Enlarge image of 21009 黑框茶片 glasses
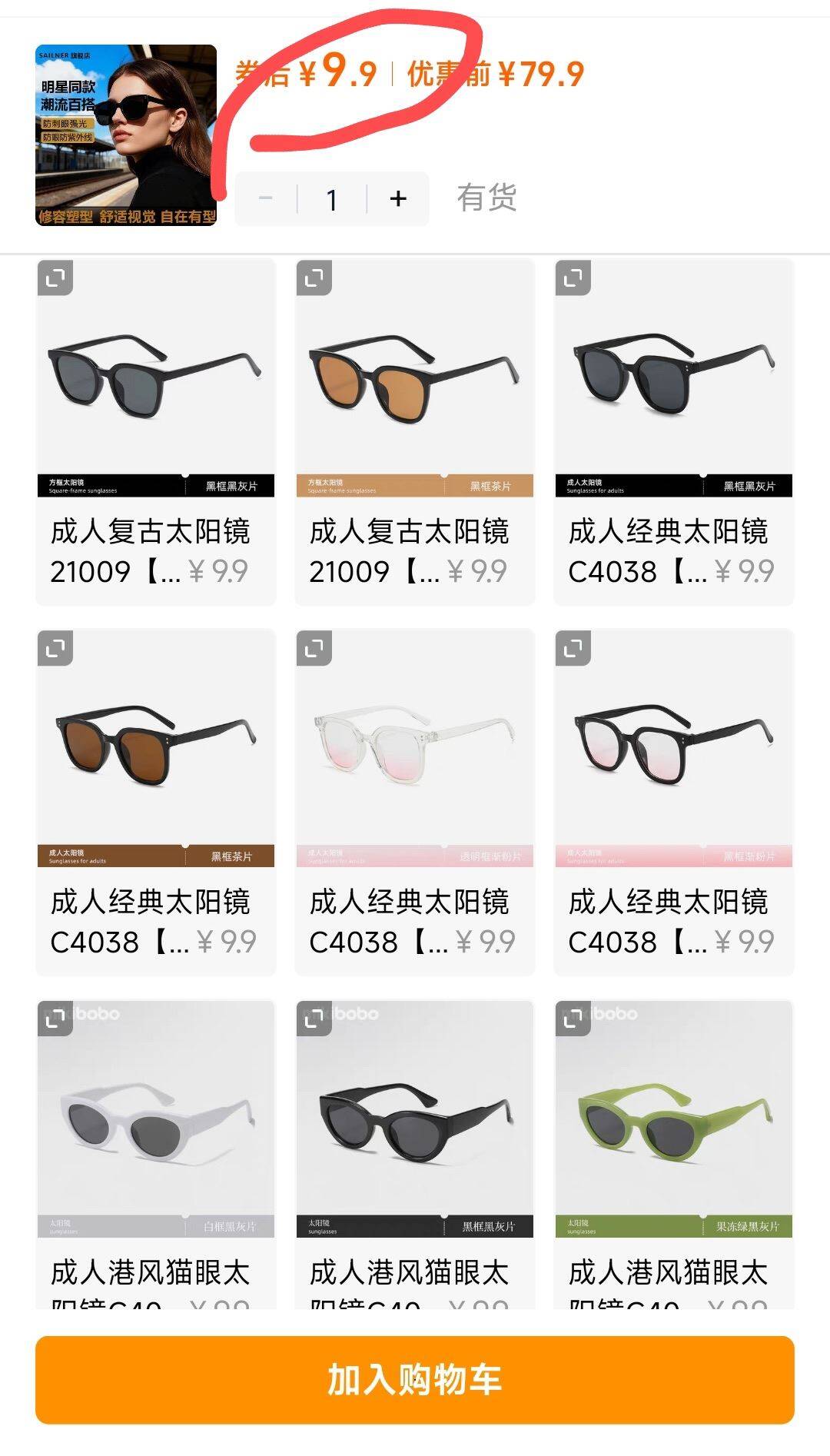This screenshot has height=1456, width=830. [x=314, y=278]
